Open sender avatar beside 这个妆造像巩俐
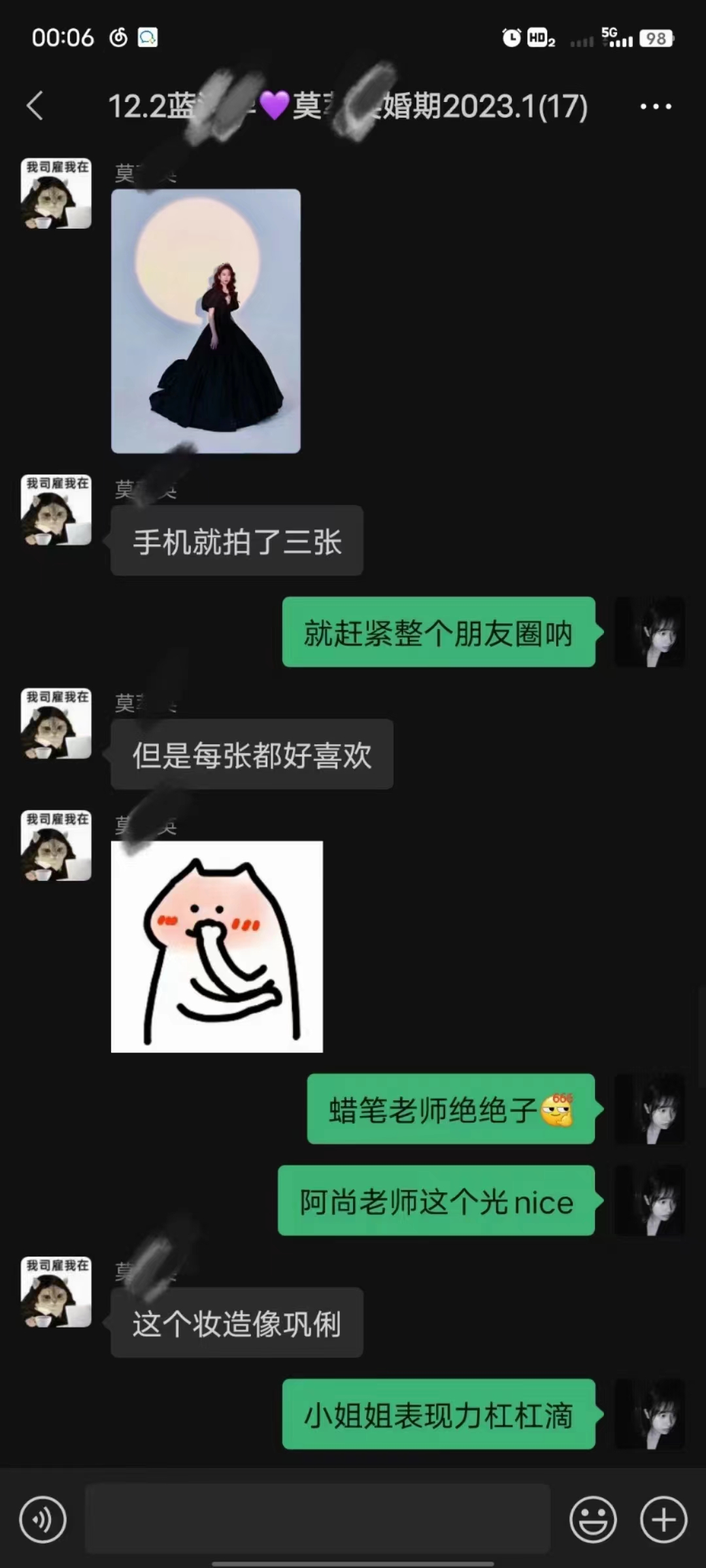 point(56,1292)
